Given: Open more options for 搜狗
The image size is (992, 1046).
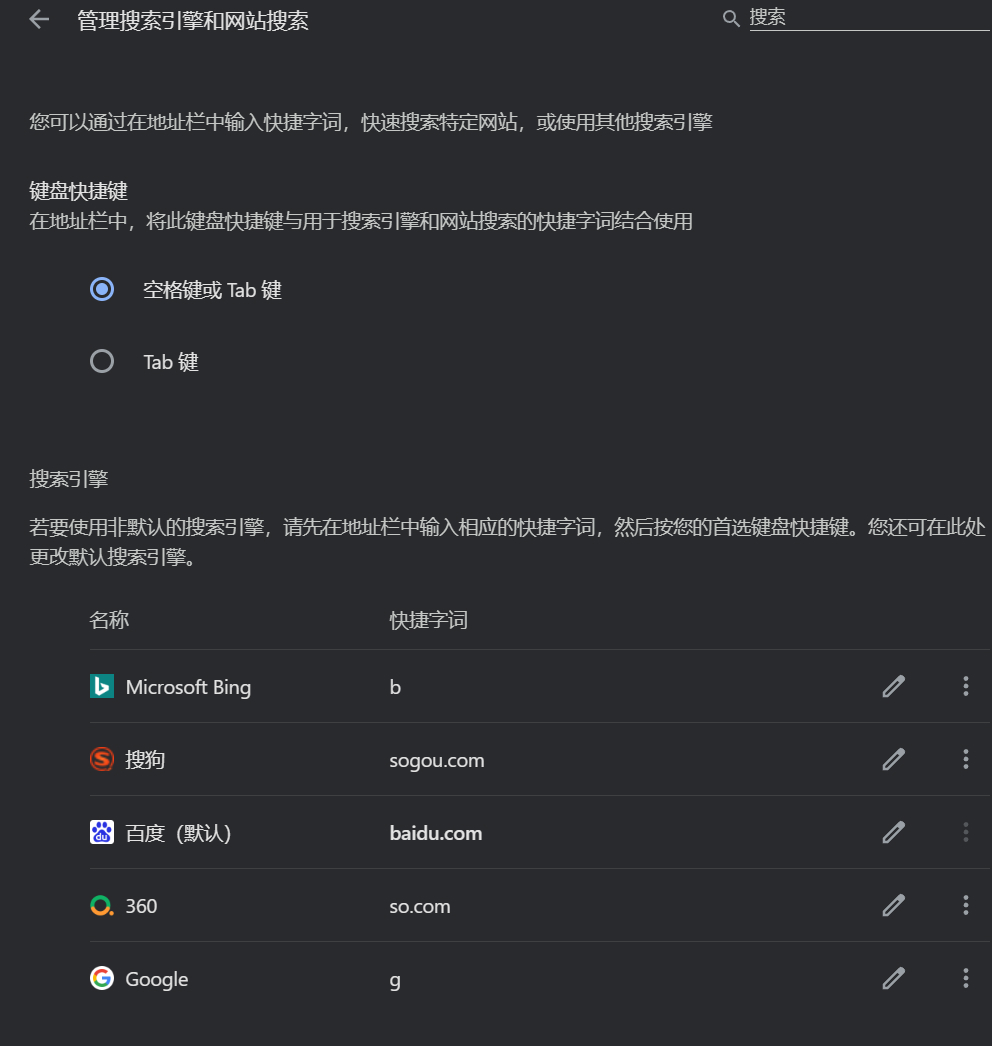Looking at the screenshot, I should pyautogui.click(x=965, y=759).
